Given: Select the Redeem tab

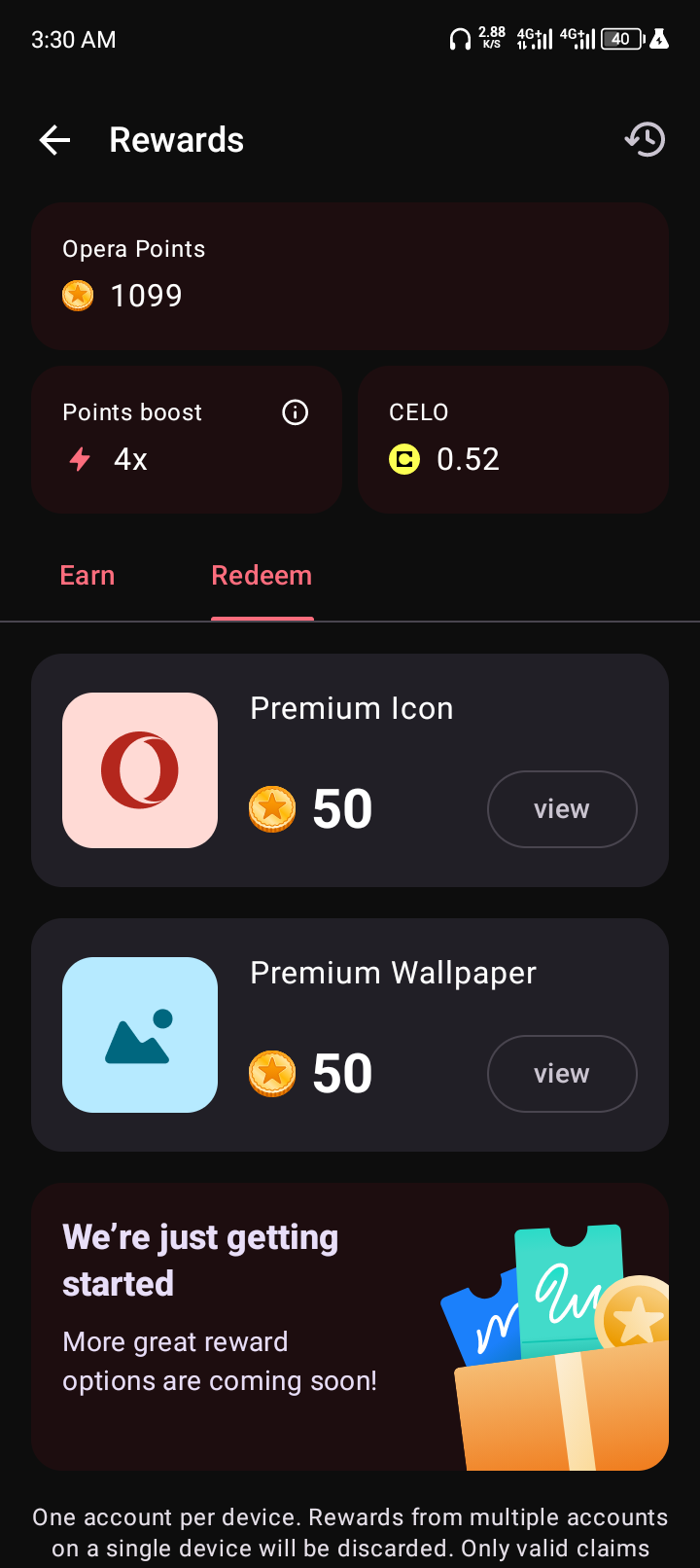Looking at the screenshot, I should (x=262, y=576).
